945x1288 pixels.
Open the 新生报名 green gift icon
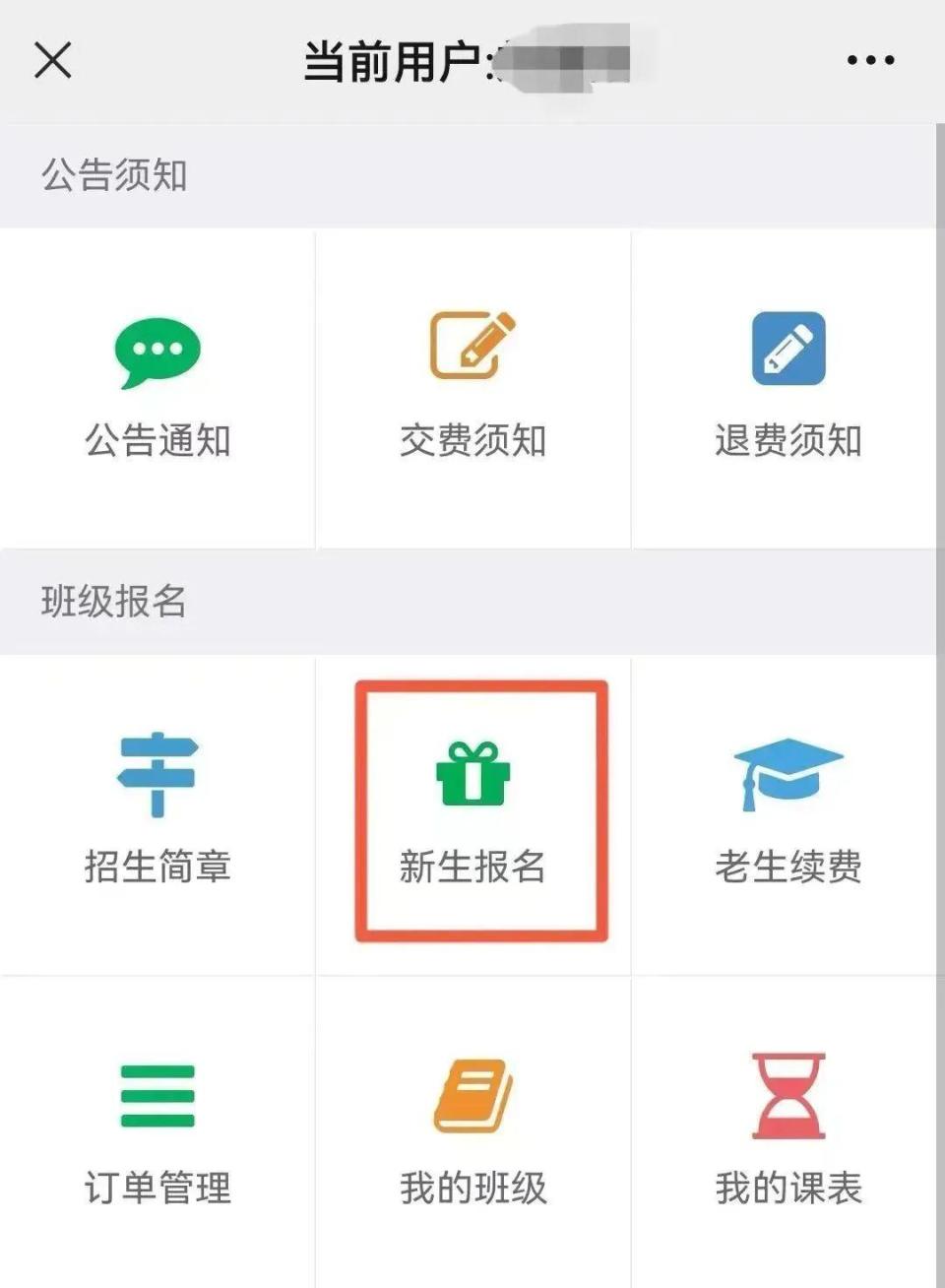(473, 776)
